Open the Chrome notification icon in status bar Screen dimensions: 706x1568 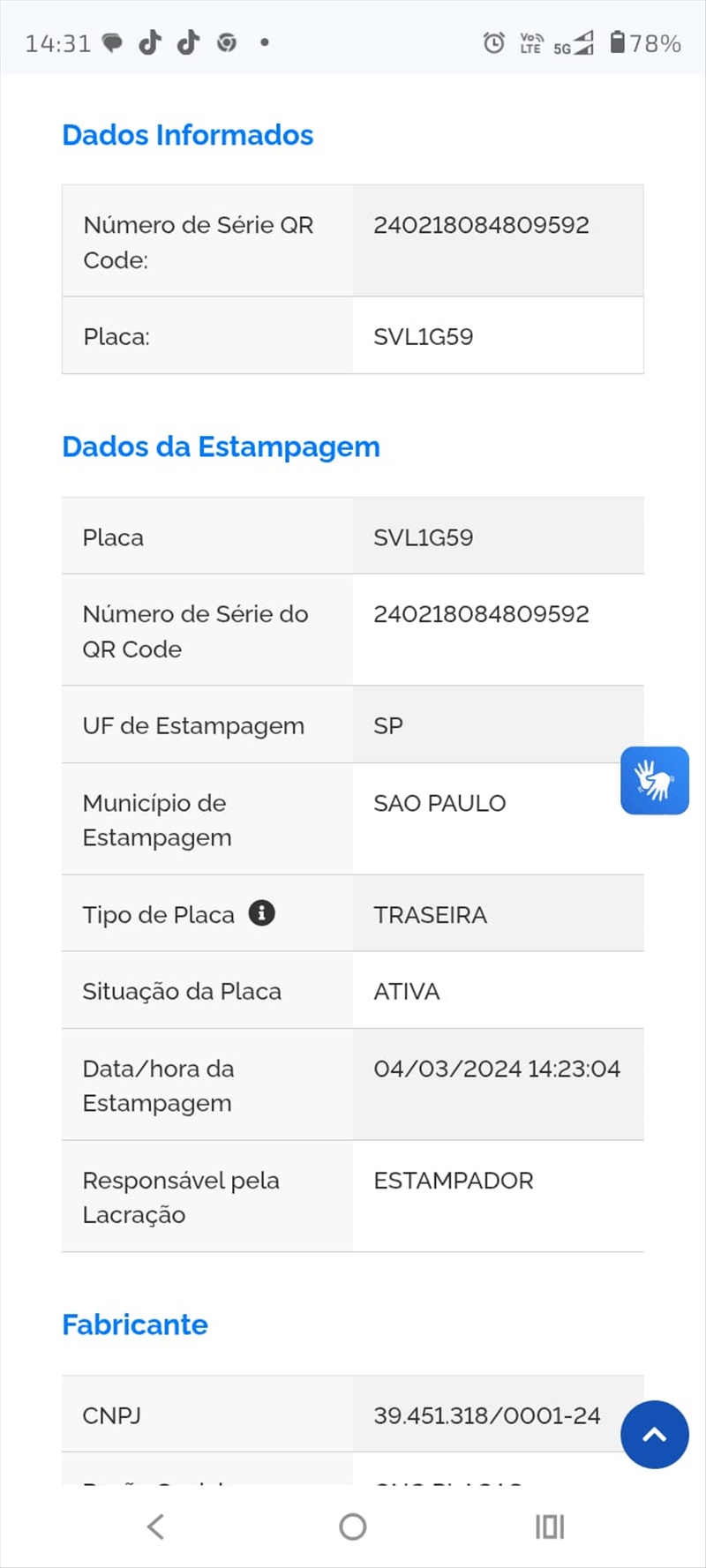pos(226,41)
